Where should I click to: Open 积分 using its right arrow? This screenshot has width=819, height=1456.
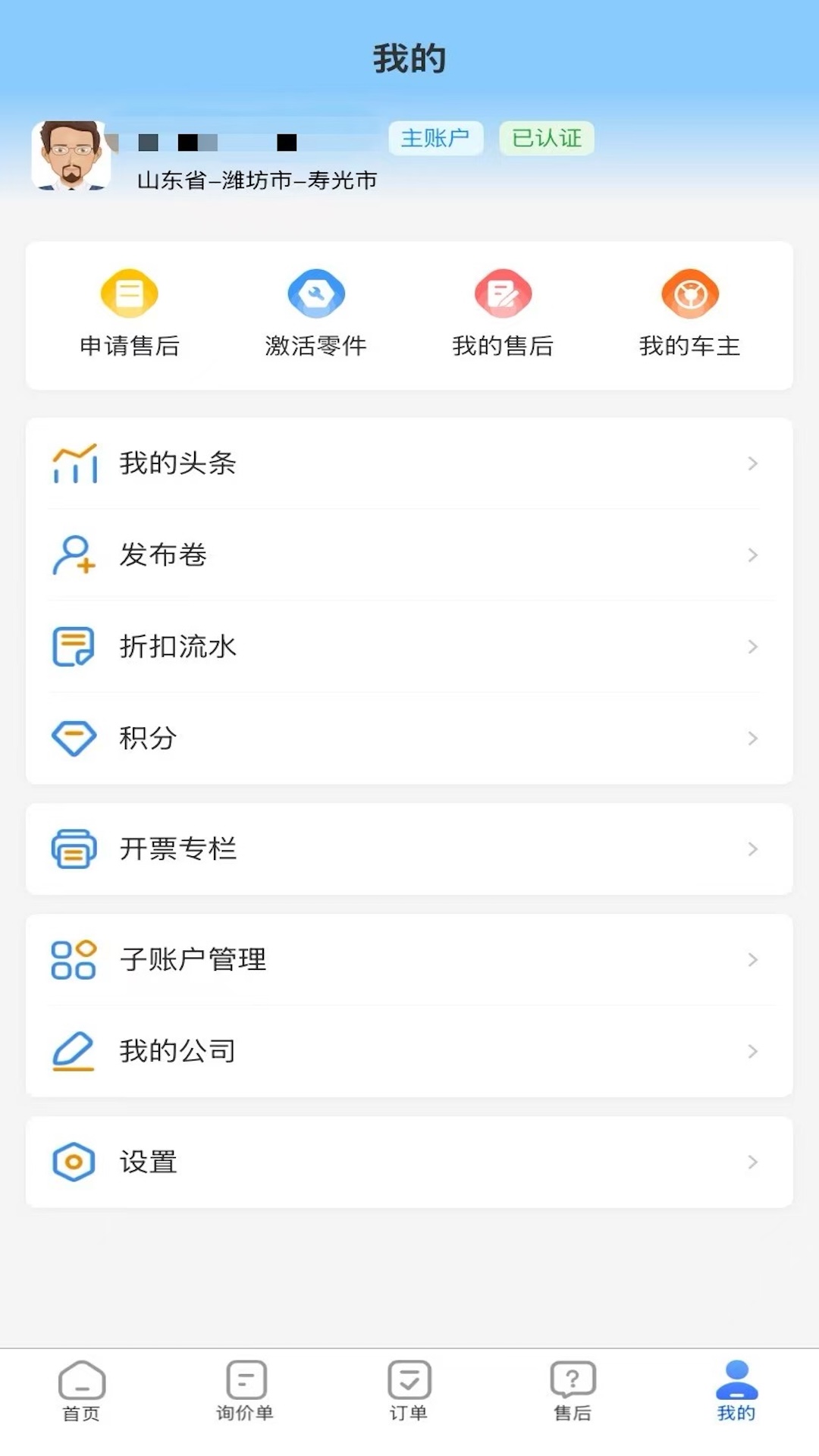pos(752,738)
